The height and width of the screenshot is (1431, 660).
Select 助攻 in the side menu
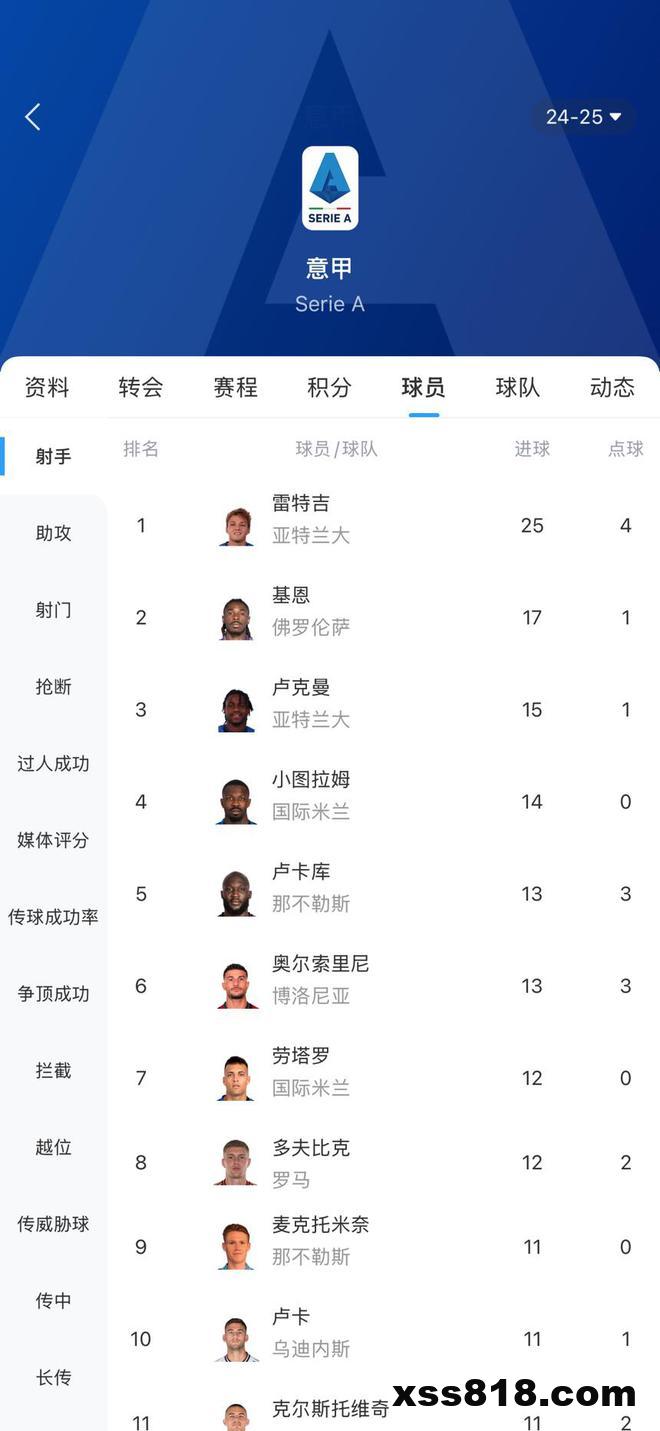pyautogui.click(x=53, y=533)
